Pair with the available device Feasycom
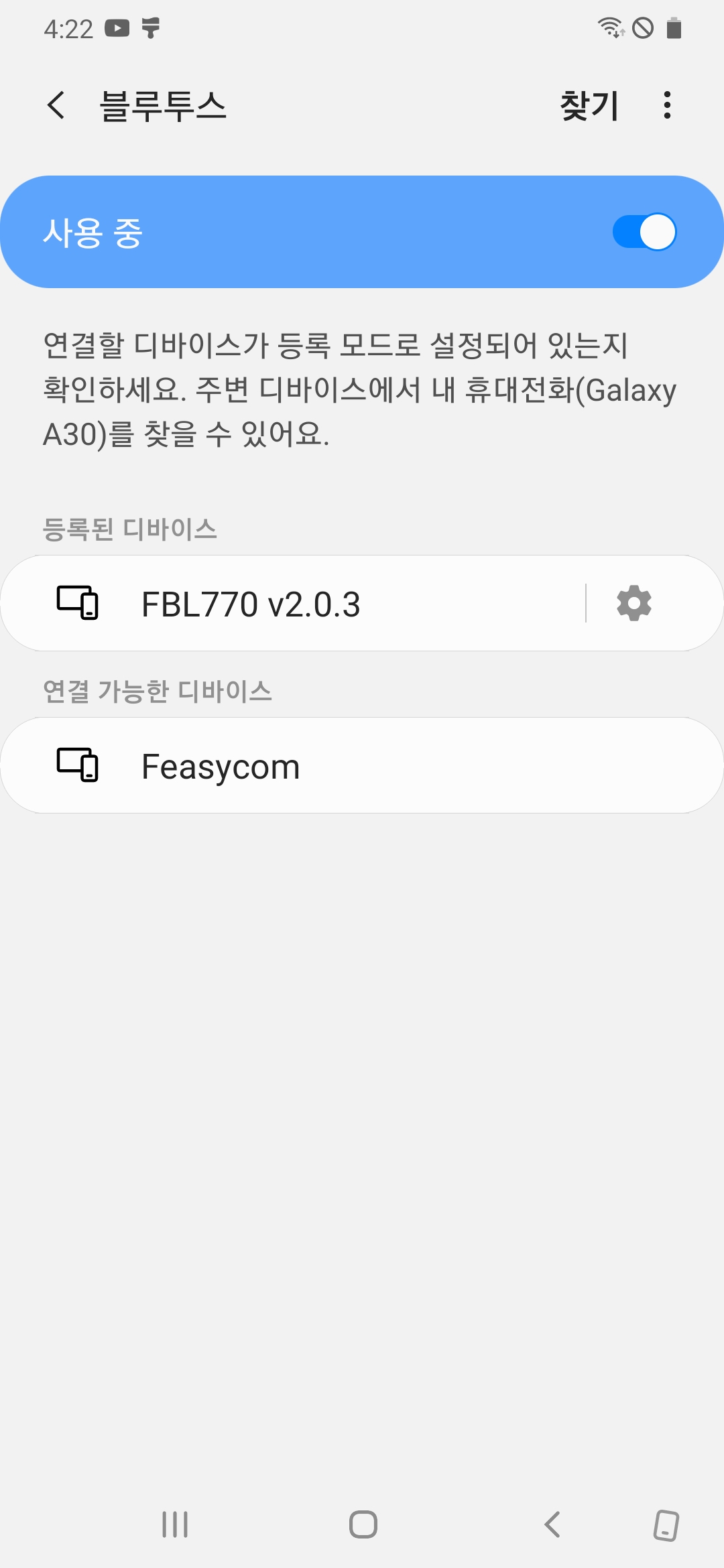The width and height of the screenshot is (724, 1568). 362,765
